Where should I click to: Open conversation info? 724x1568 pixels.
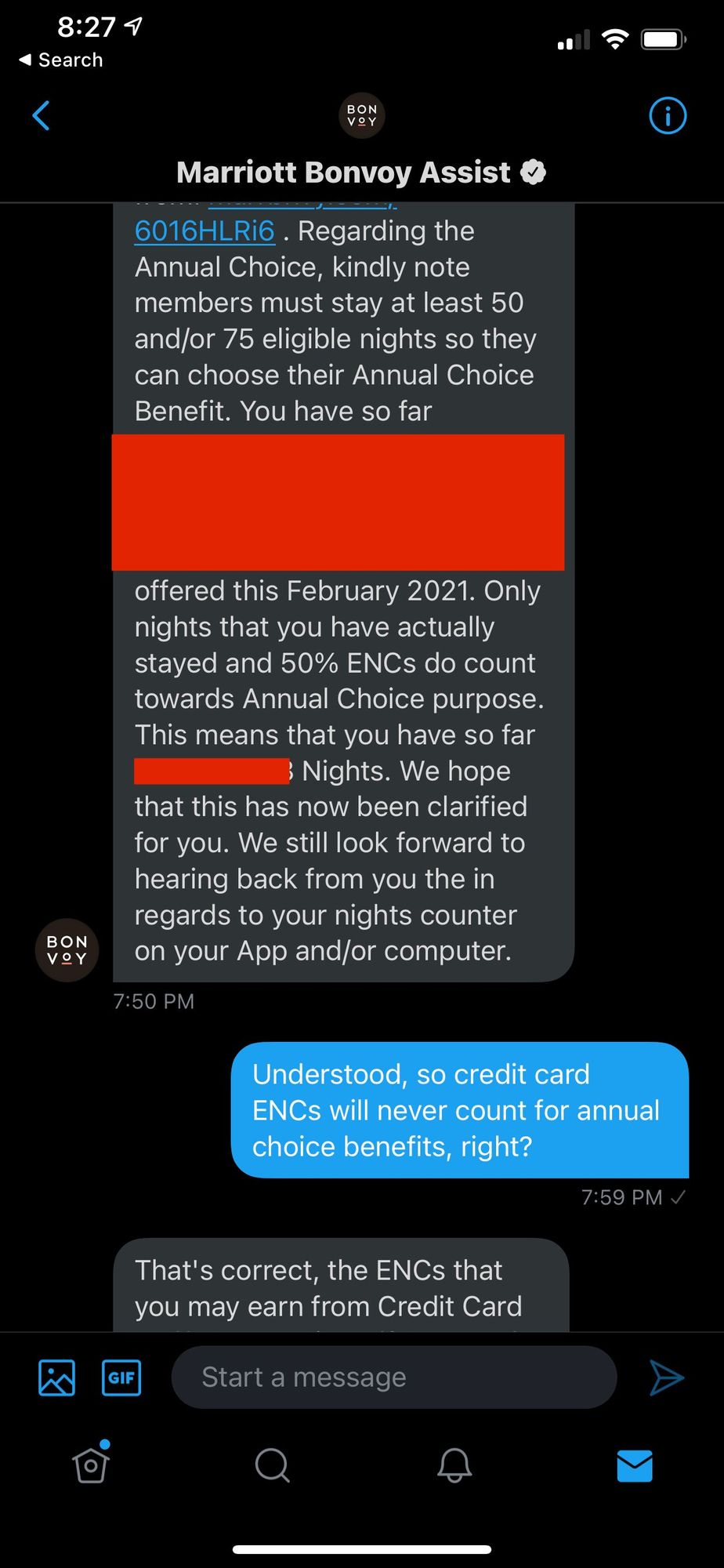coord(668,116)
